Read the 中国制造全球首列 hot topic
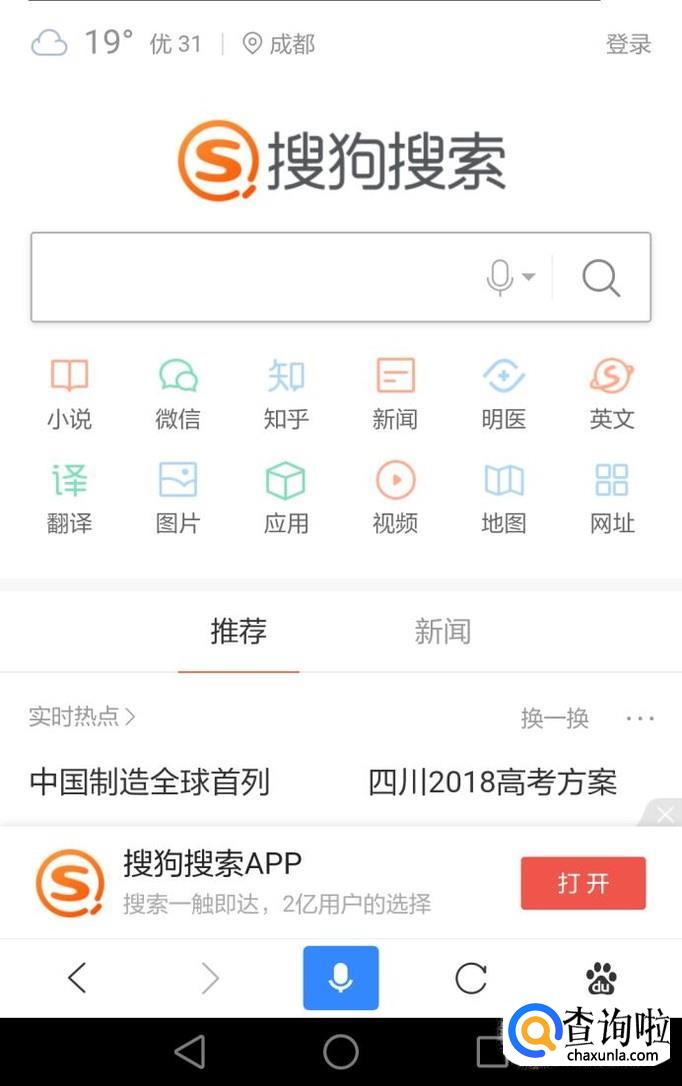Screen dimensions: 682x1086 coord(150,782)
